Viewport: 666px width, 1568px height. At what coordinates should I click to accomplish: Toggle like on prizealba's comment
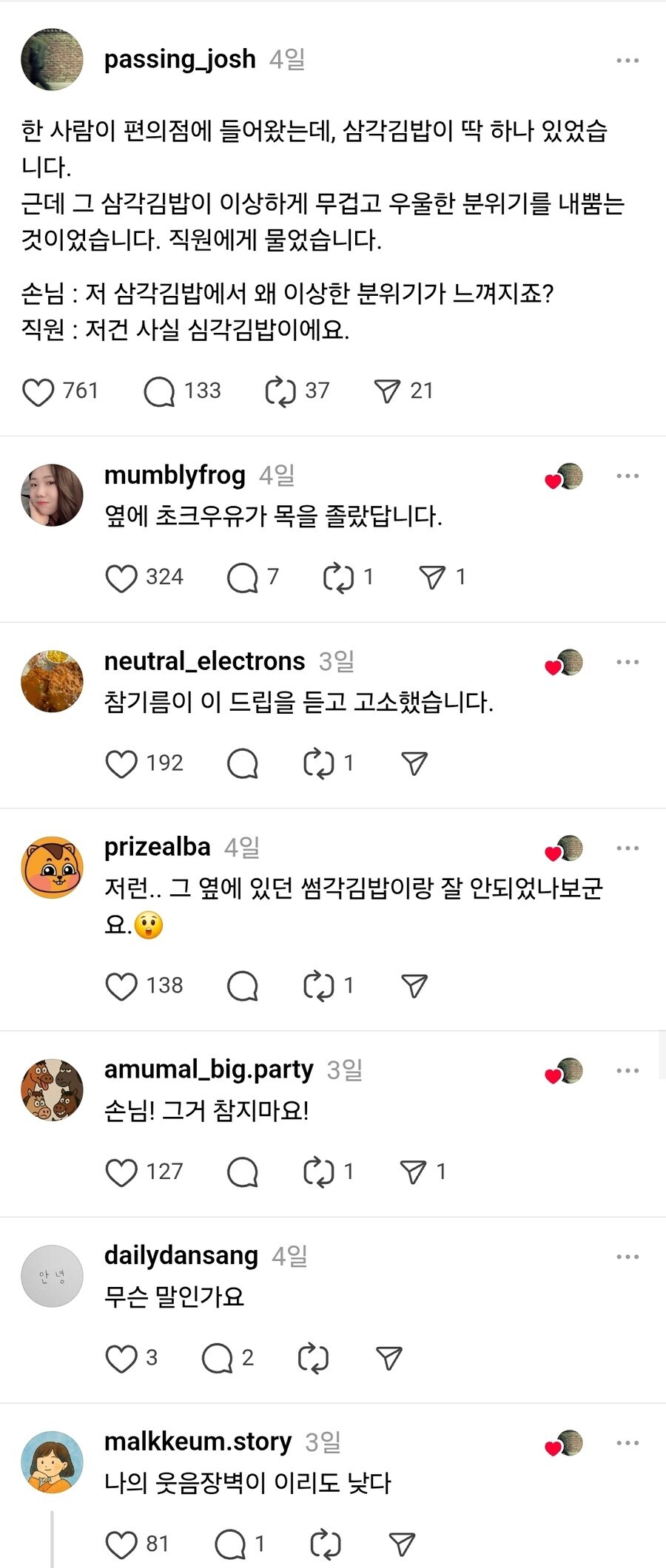(123, 985)
